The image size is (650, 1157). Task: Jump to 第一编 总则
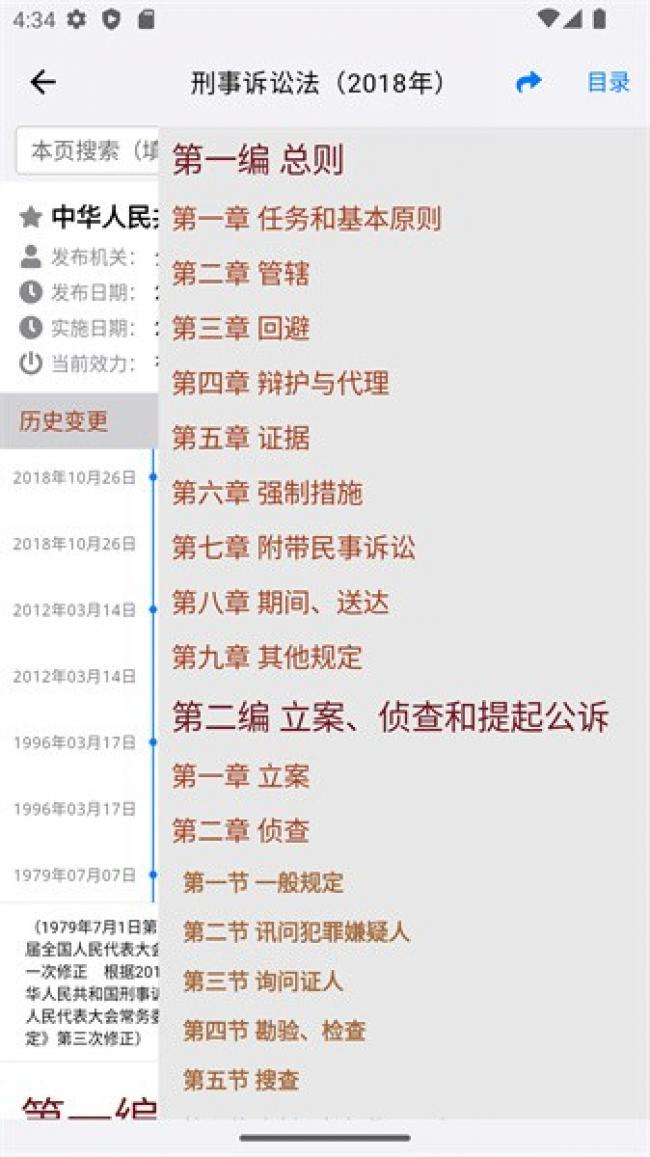[x=258, y=159]
